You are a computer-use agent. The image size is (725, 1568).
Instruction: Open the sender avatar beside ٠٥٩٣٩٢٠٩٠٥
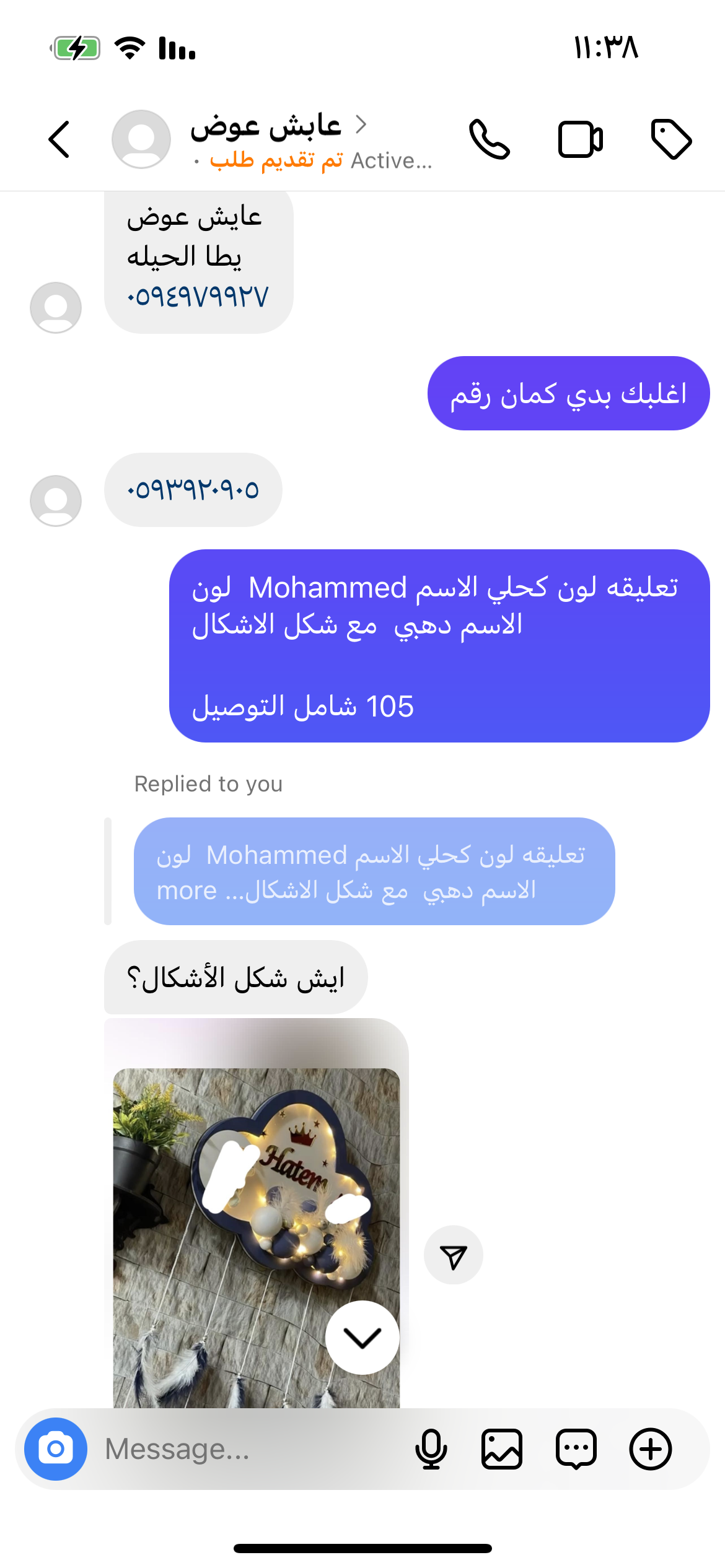coord(56,501)
